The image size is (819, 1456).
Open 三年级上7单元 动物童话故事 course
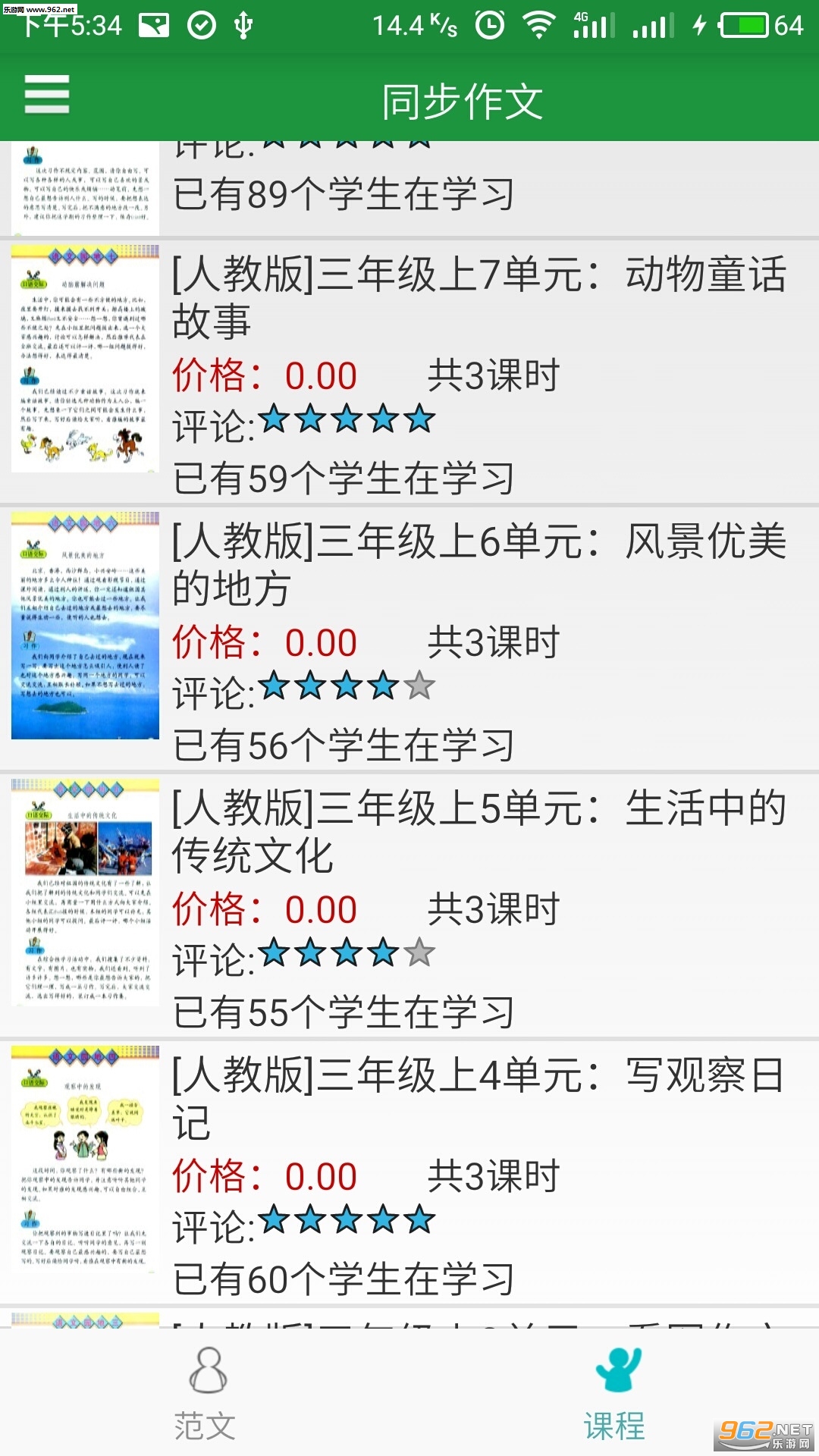(x=479, y=297)
